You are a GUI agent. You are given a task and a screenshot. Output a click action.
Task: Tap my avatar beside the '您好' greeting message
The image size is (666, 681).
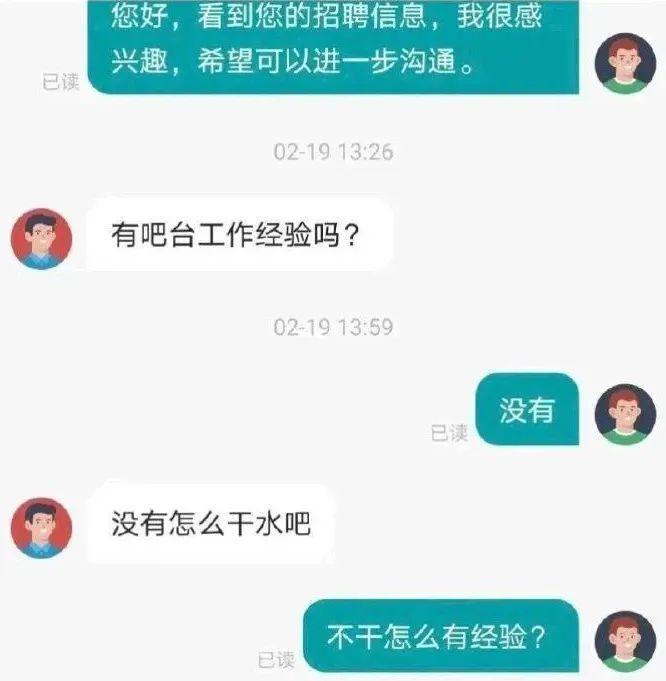point(625,63)
